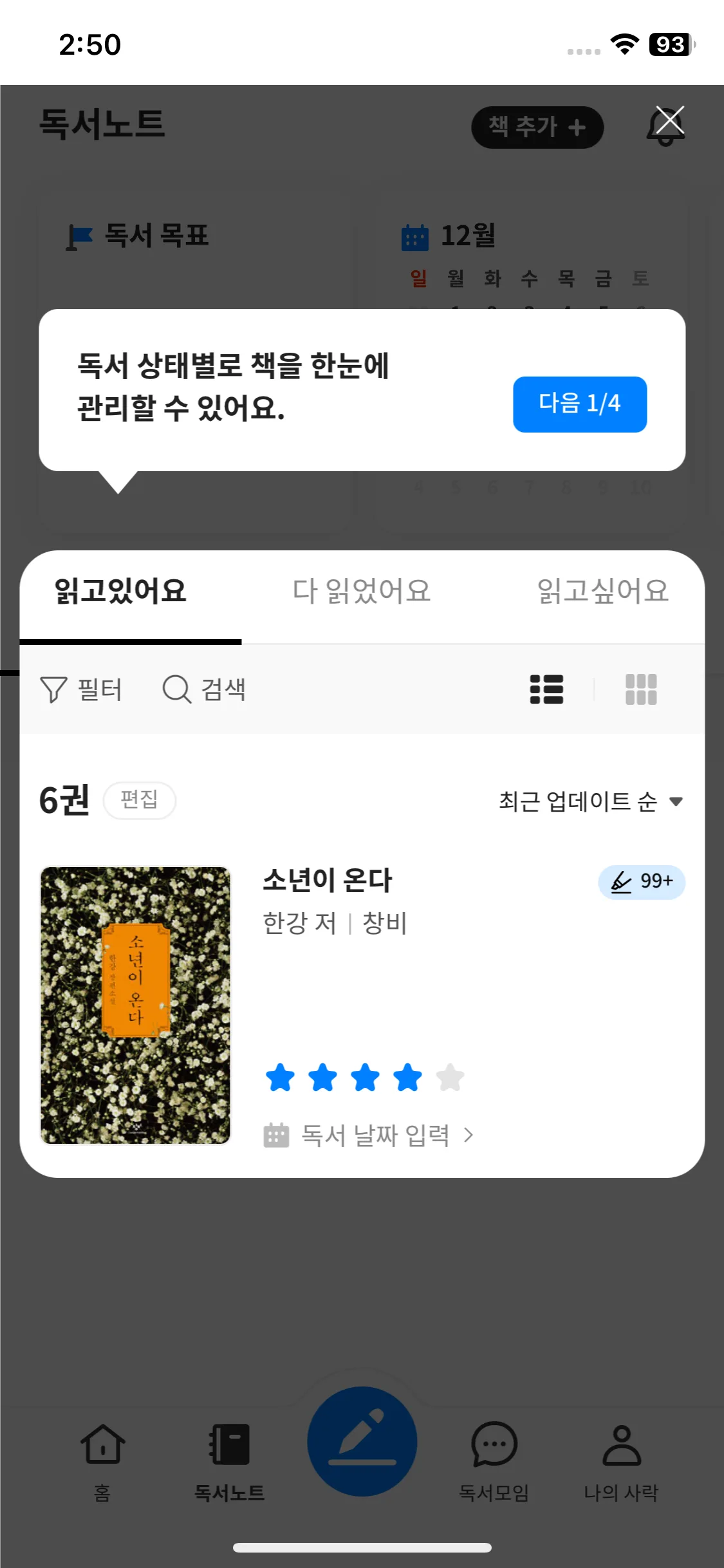Open the 검색 book search
Screen dimensions: 724x1568
pyautogui.click(x=204, y=689)
